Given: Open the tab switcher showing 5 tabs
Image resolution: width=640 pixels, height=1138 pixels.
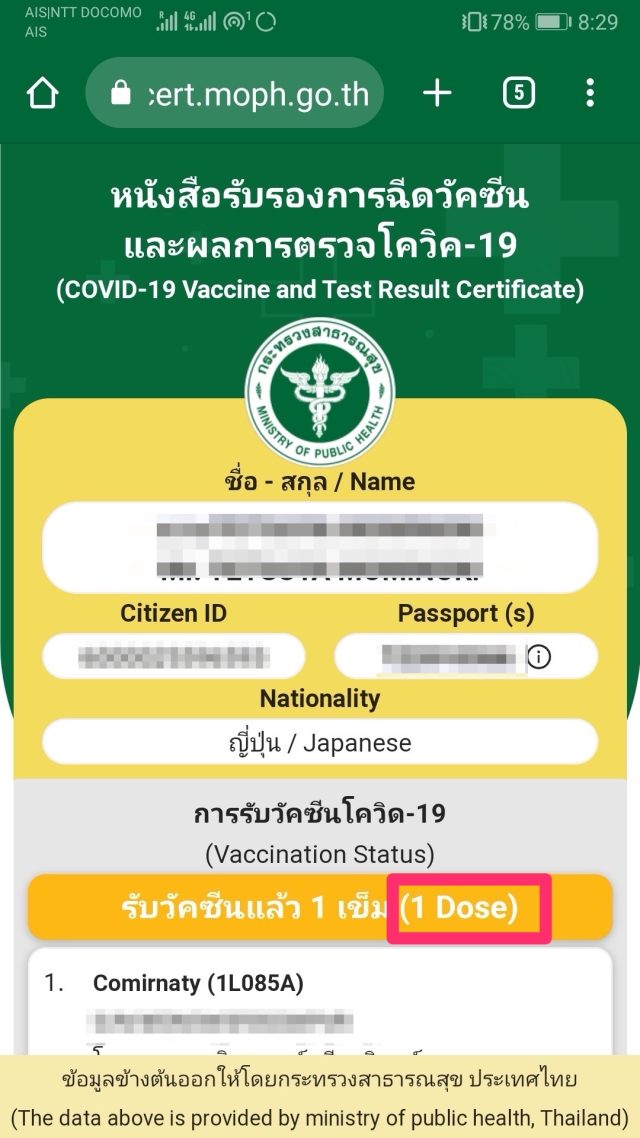Looking at the screenshot, I should click(x=518, y=93).
